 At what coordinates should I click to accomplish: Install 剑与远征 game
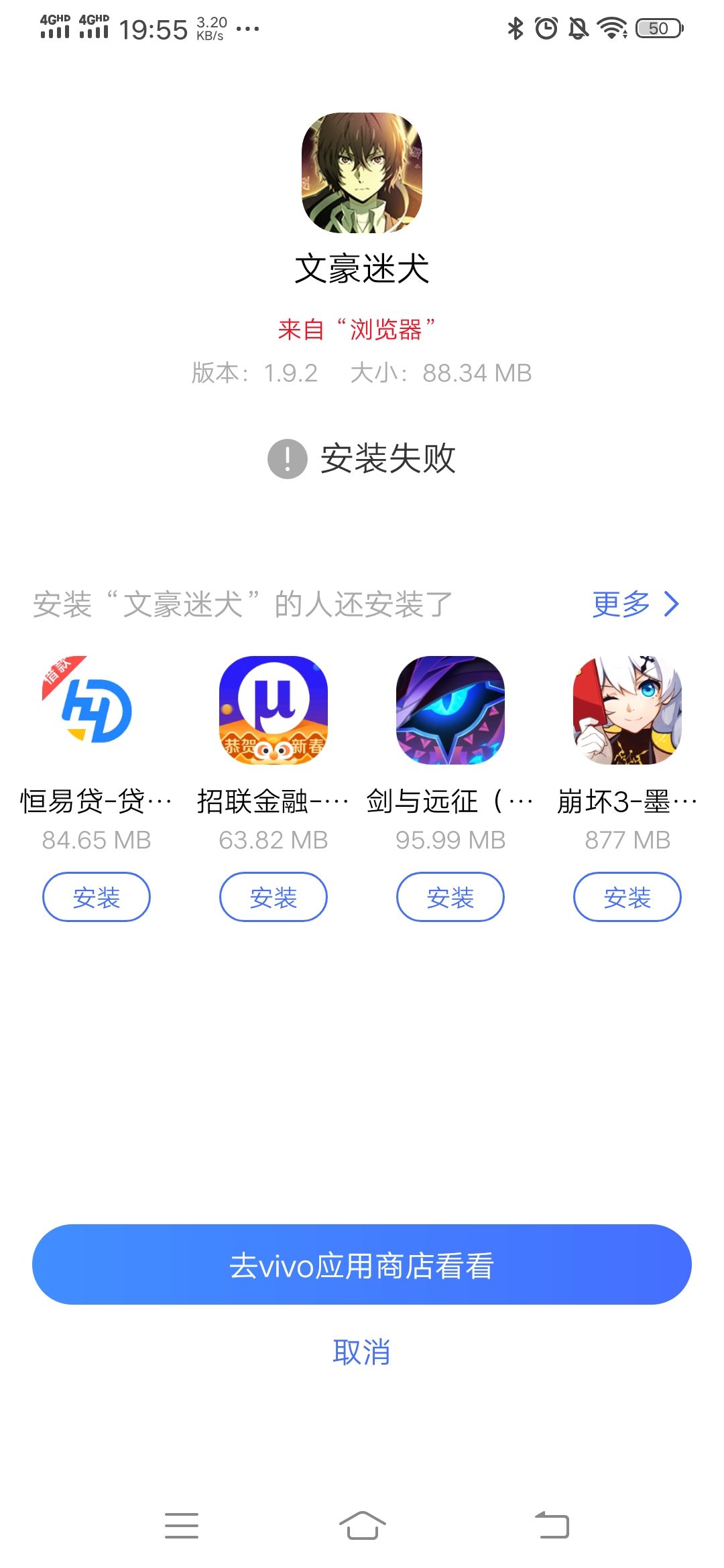pos(450,897)
